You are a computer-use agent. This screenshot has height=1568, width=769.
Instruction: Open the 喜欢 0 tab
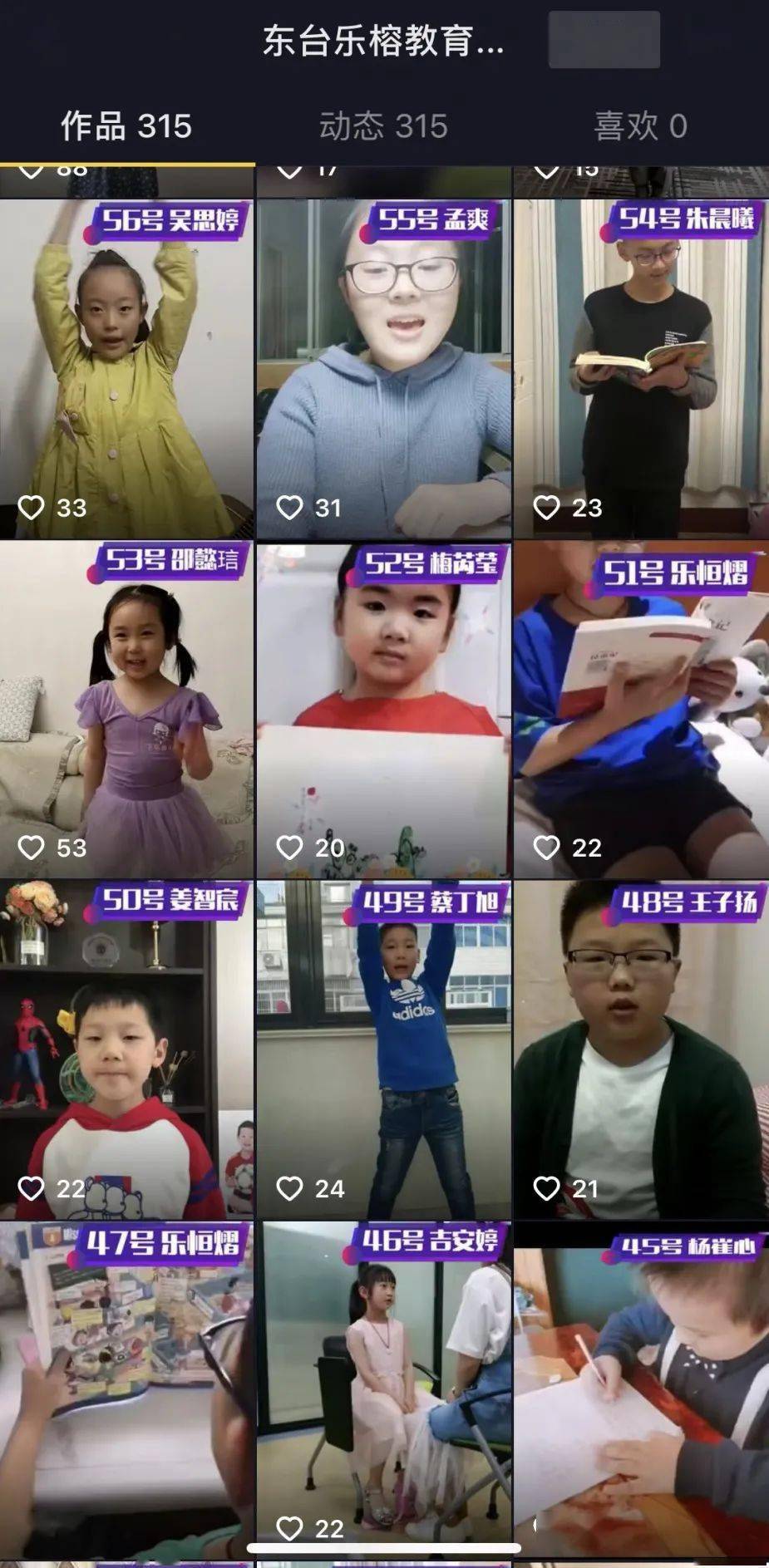pyautogui.click(x=640, y=126)
